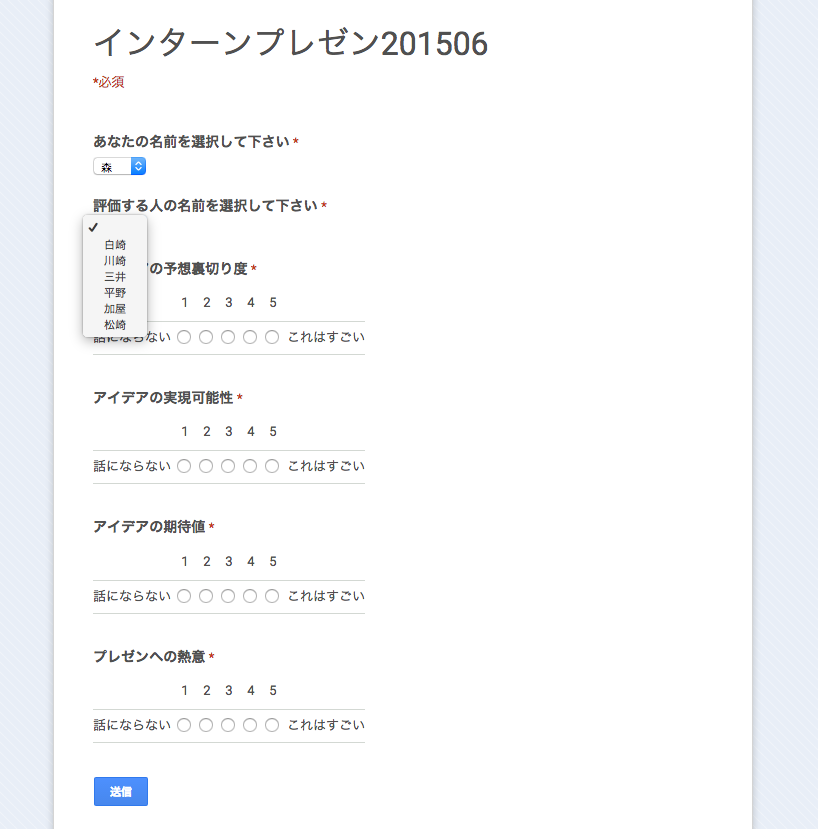Rate アイデアの実現可能性 as 5
Screen dimensions: 818x829
tap(272, 466)
